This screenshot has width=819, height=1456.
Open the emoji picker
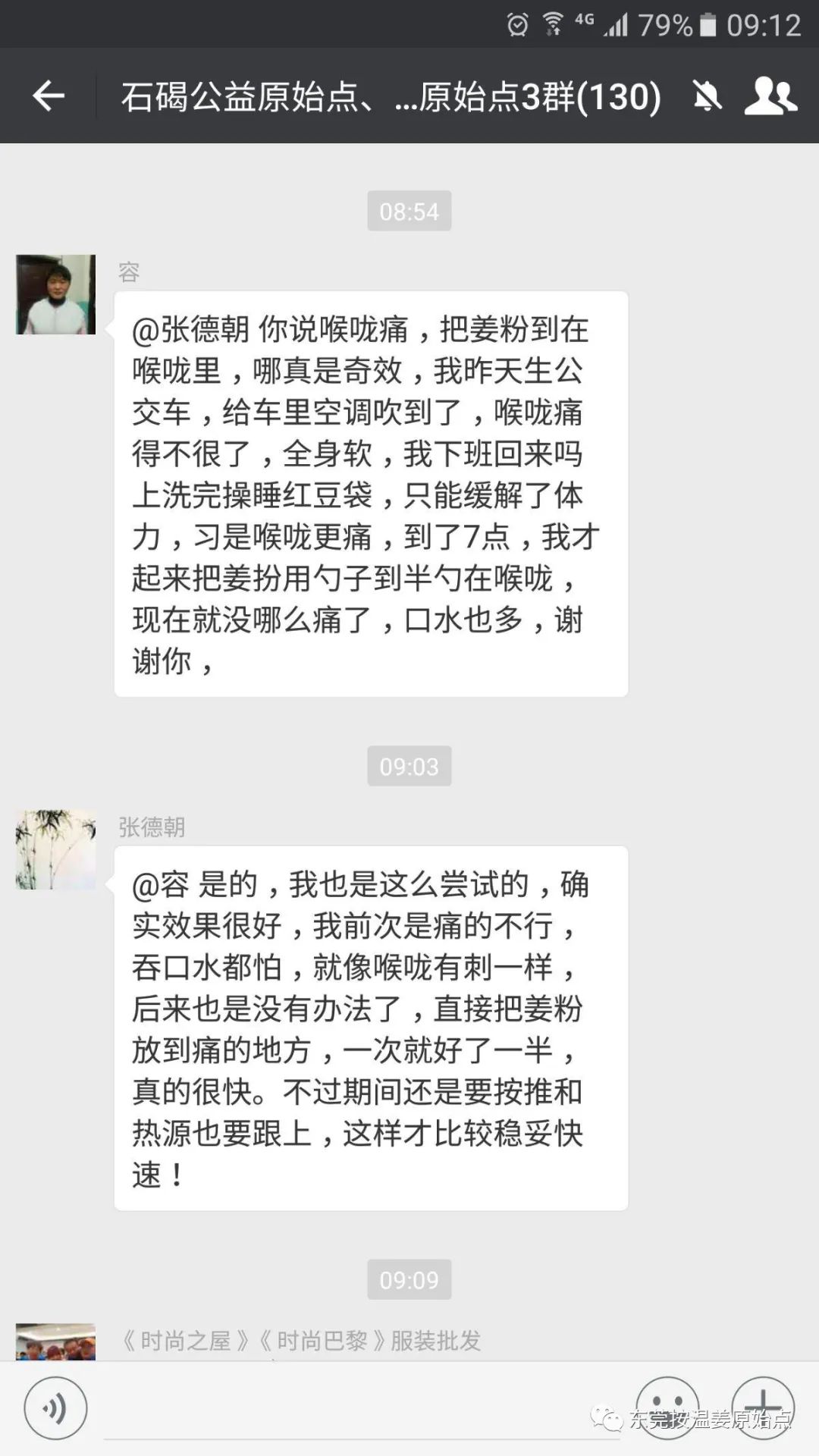click(667, 1407)
